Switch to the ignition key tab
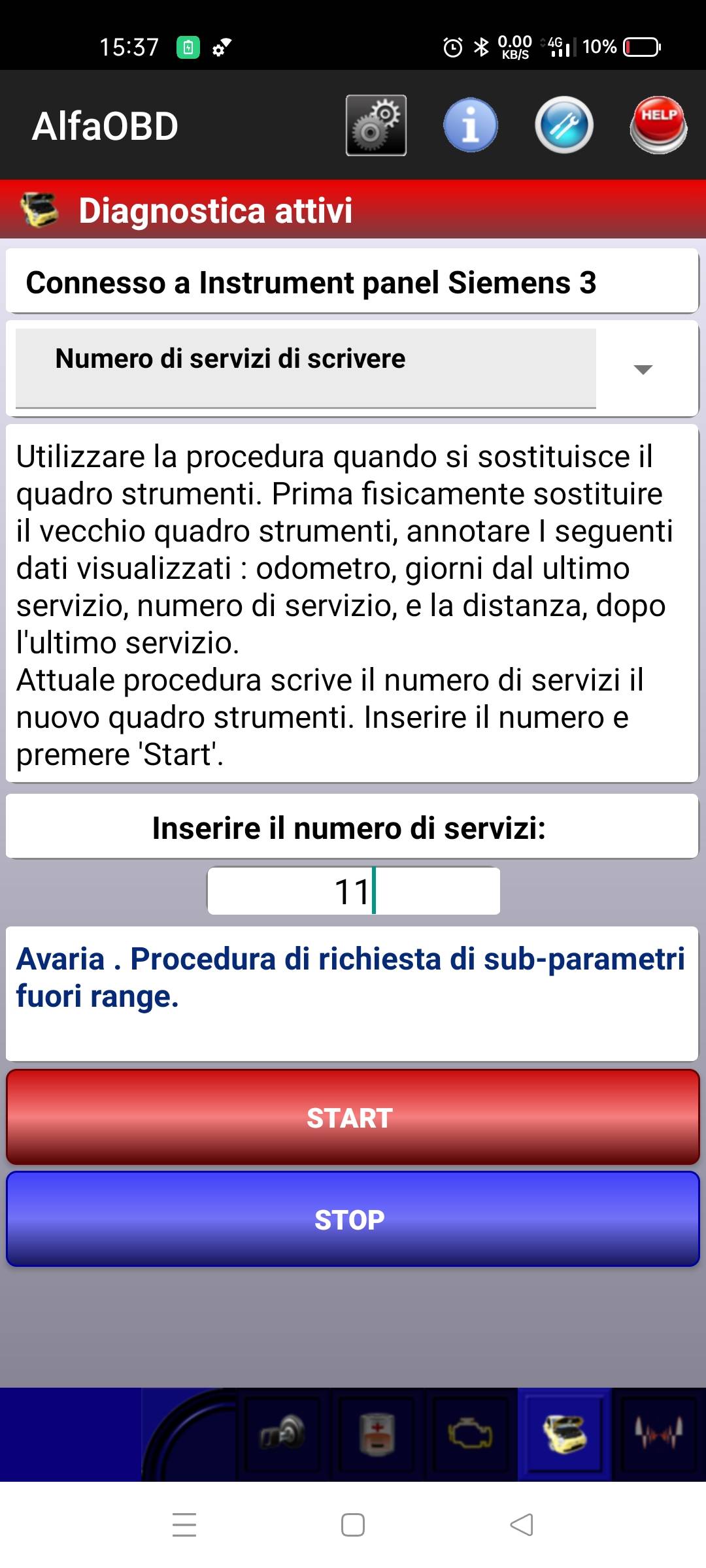The width and height of the screenshot is (706, 1568). click(283, 1435)
